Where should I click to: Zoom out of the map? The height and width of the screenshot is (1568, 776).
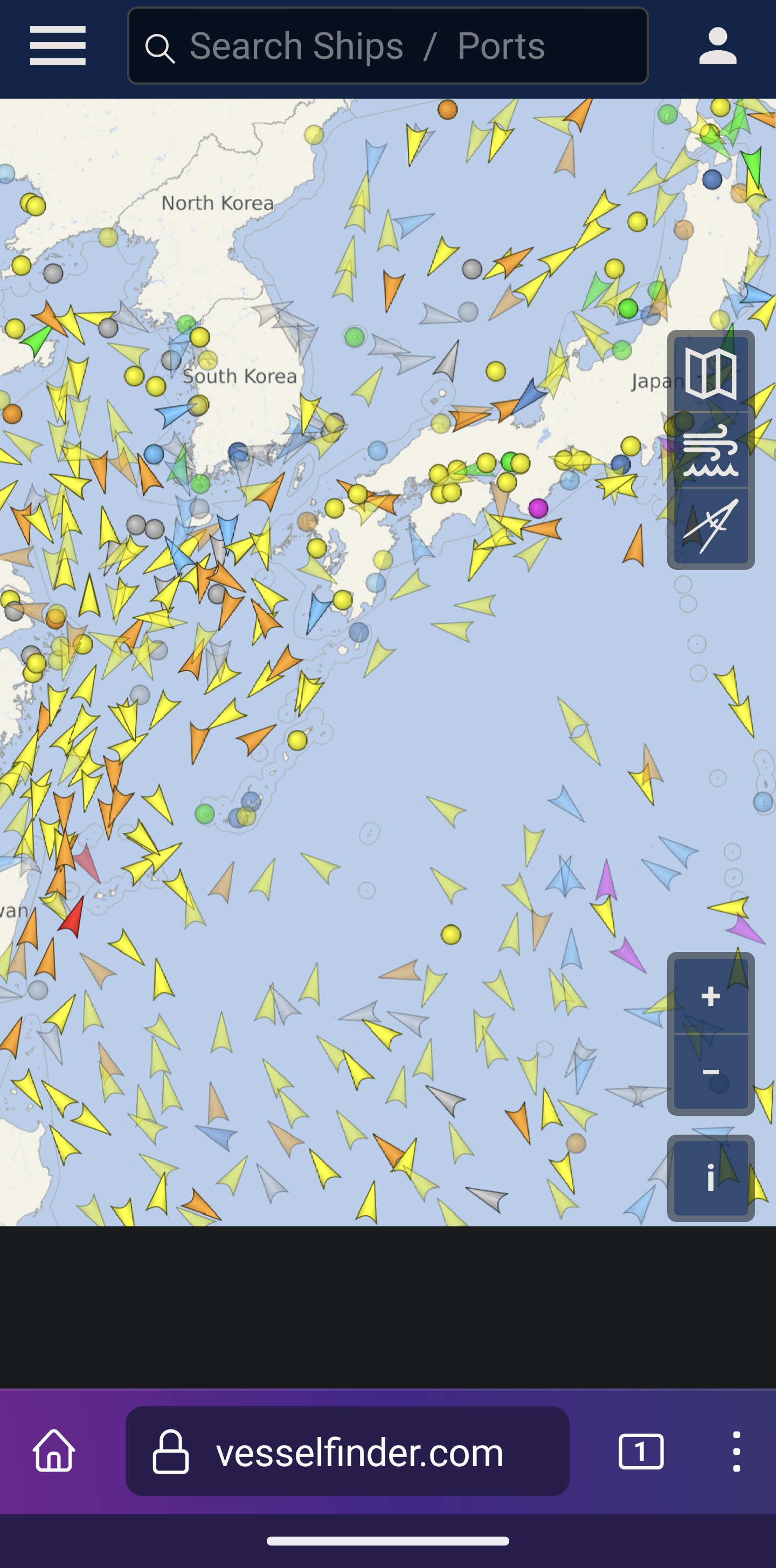pyautogui.click(x=710, y=1073)
